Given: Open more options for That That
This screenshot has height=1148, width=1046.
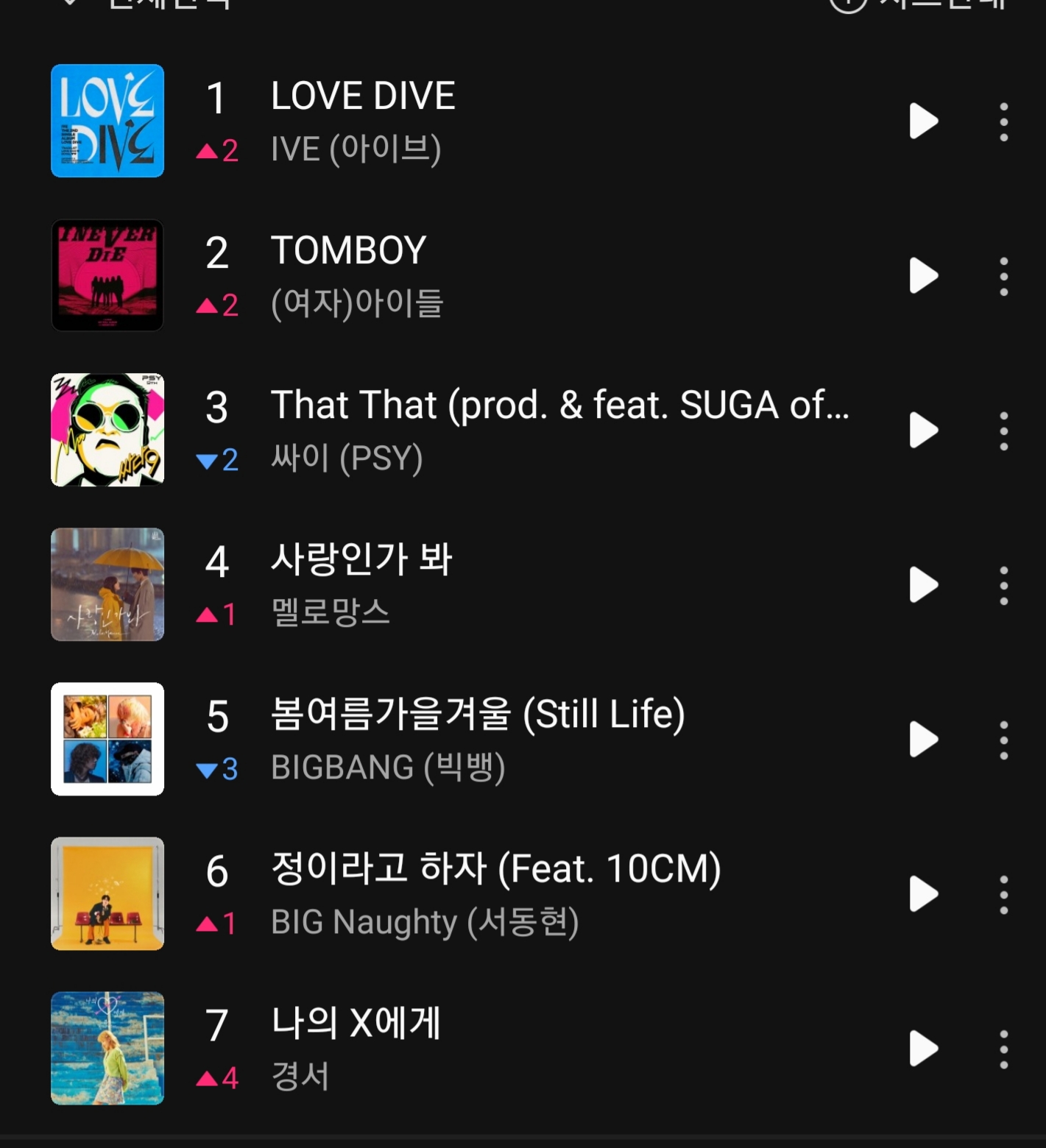Looking at the screenshot, I should pos(1003,431).
